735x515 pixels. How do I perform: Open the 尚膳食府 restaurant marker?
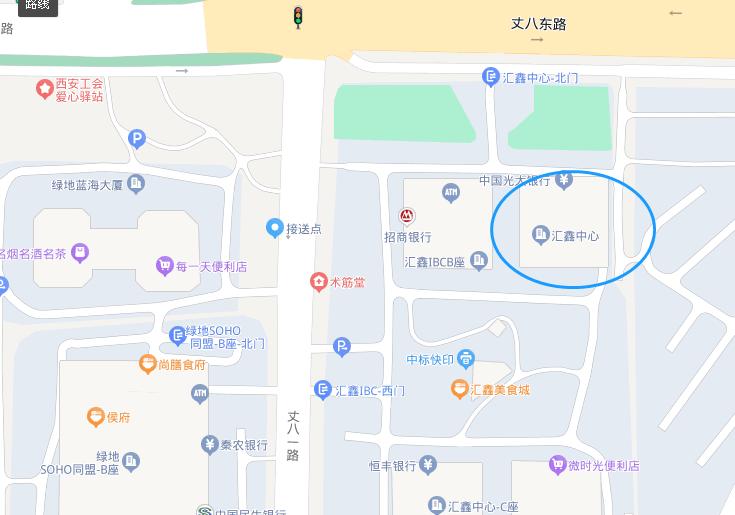tap(147, 364)
